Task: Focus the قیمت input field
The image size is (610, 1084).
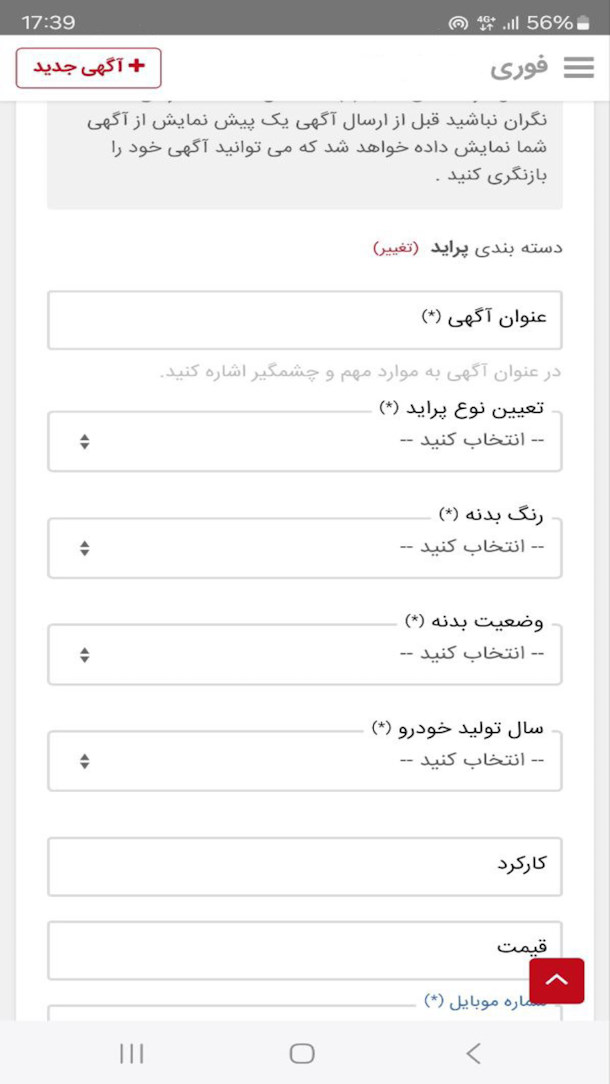Action: click(304, 951)
